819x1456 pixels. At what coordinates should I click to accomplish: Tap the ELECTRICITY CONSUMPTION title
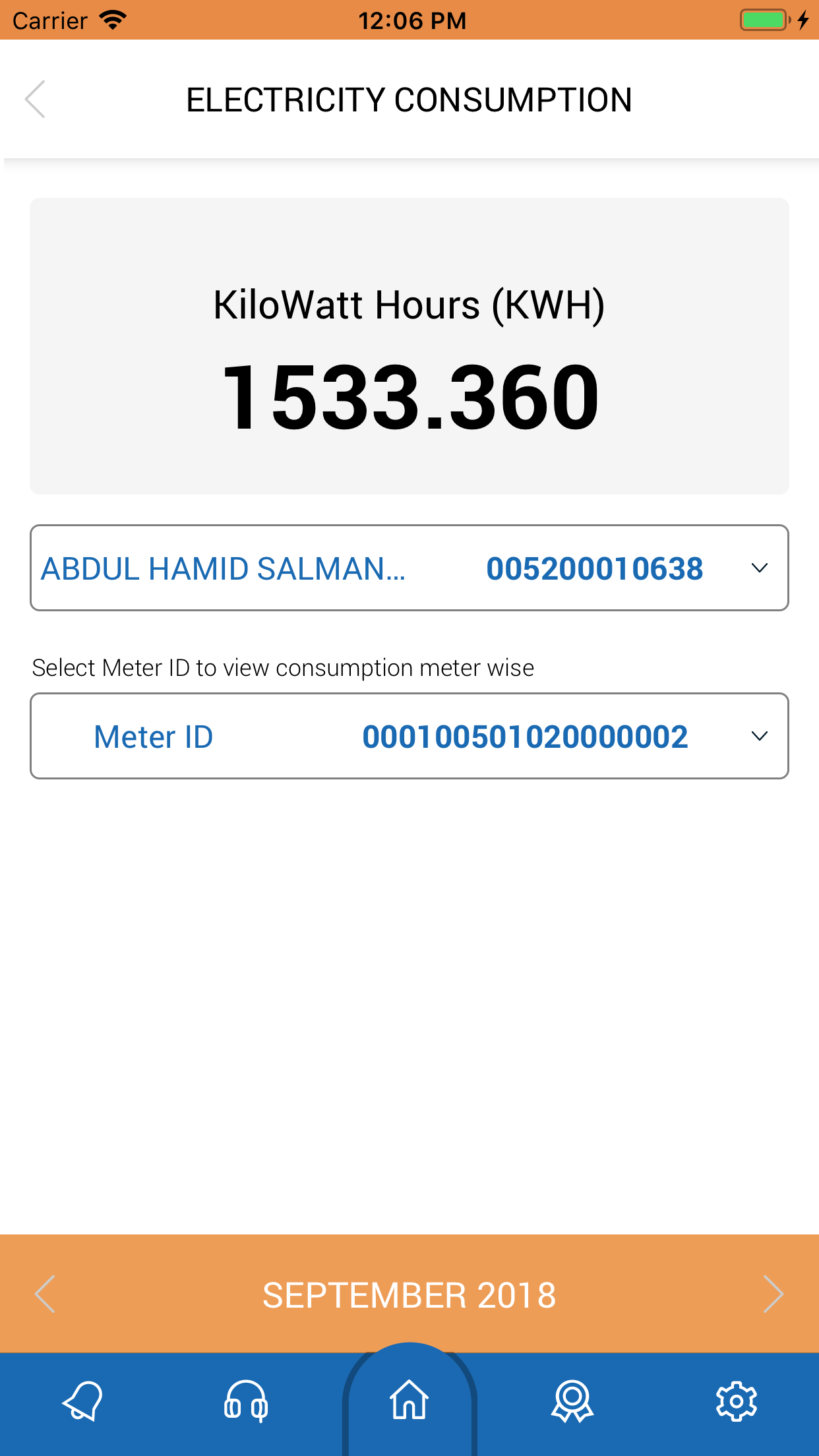pos(409,99)
